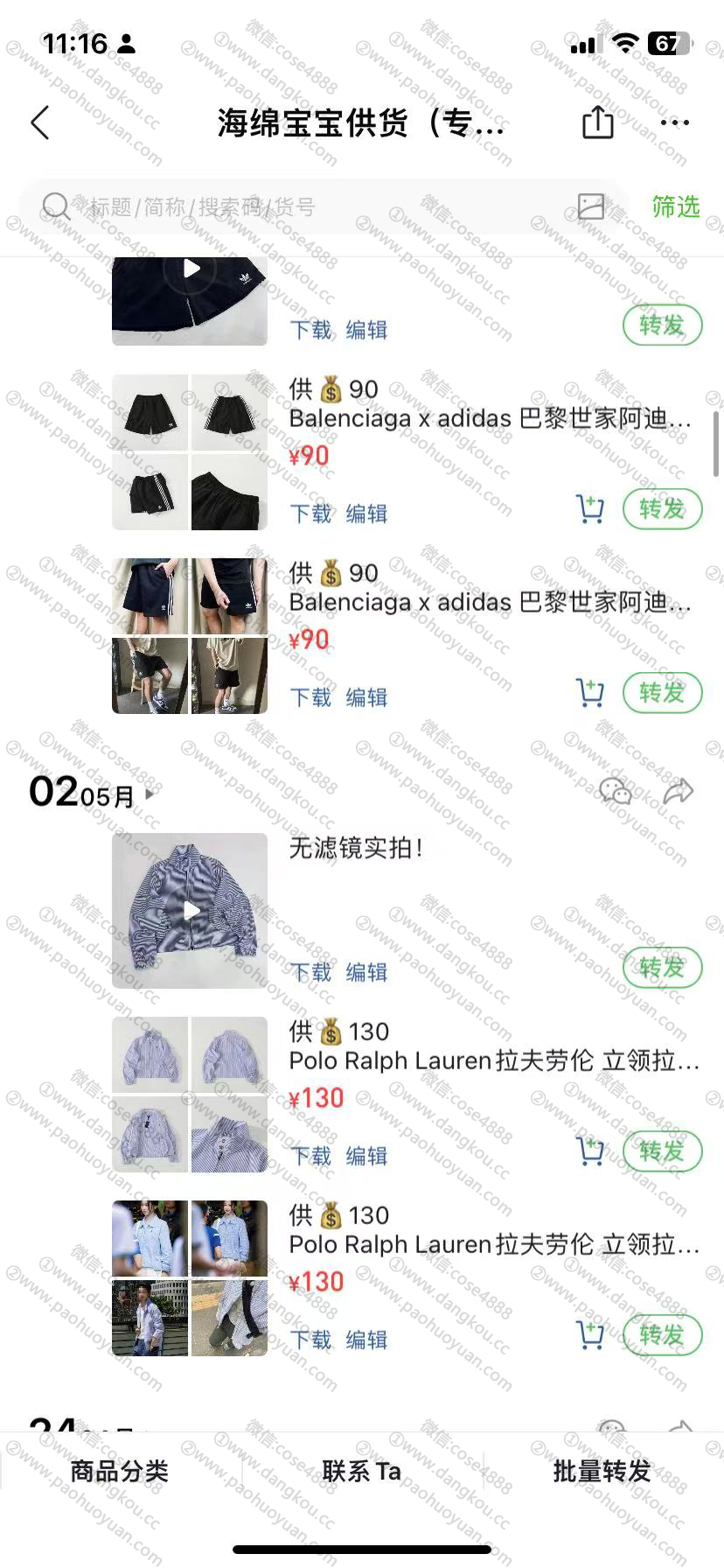Tap 下载 under the 无滤镜实拍 post
Viewport: 724px width, 1568px height.
[310, 972]
